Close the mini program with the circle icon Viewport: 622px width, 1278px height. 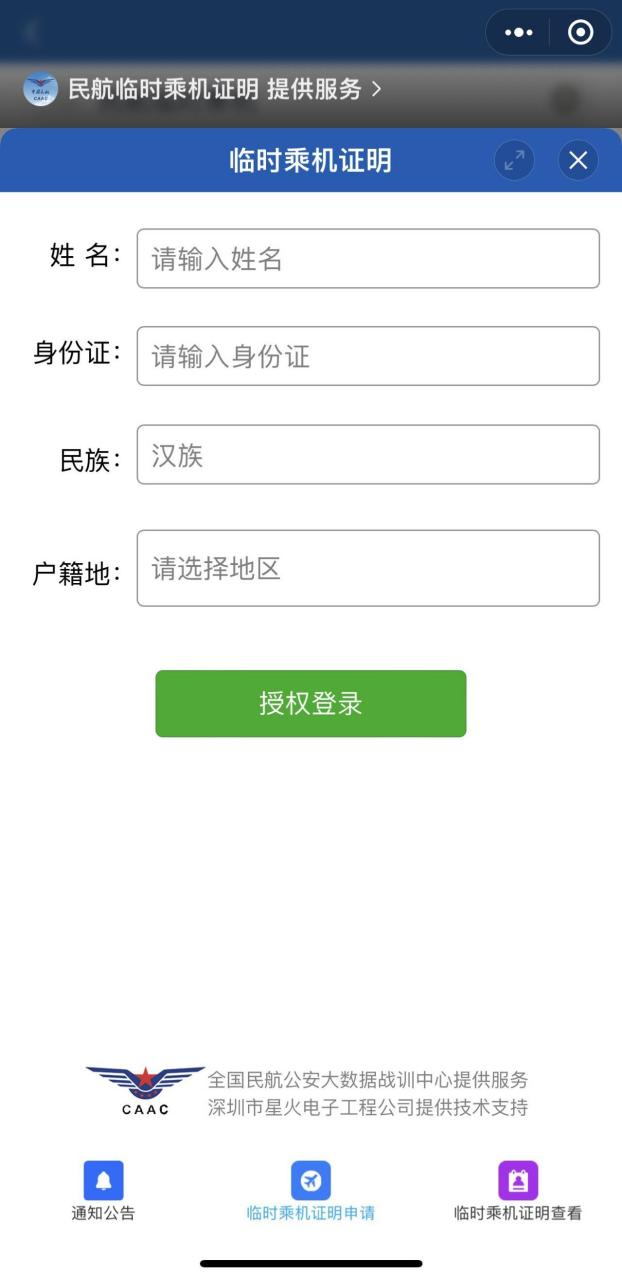point(580,32)
